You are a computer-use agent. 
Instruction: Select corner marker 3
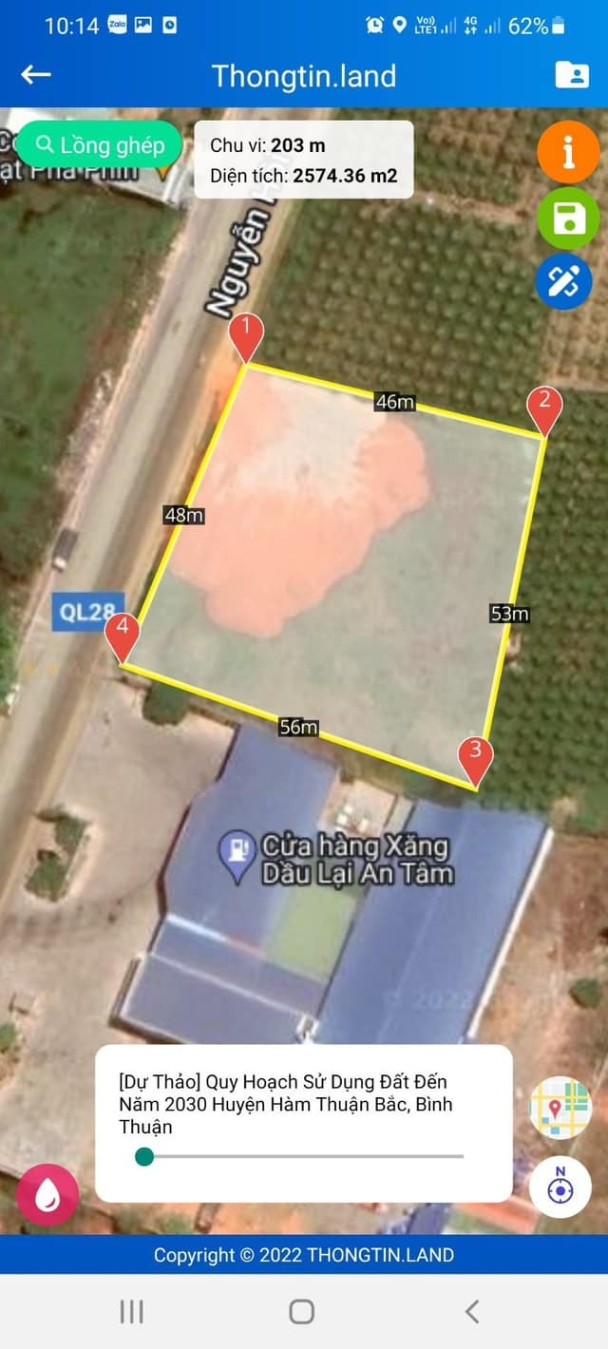coord(475,759)
